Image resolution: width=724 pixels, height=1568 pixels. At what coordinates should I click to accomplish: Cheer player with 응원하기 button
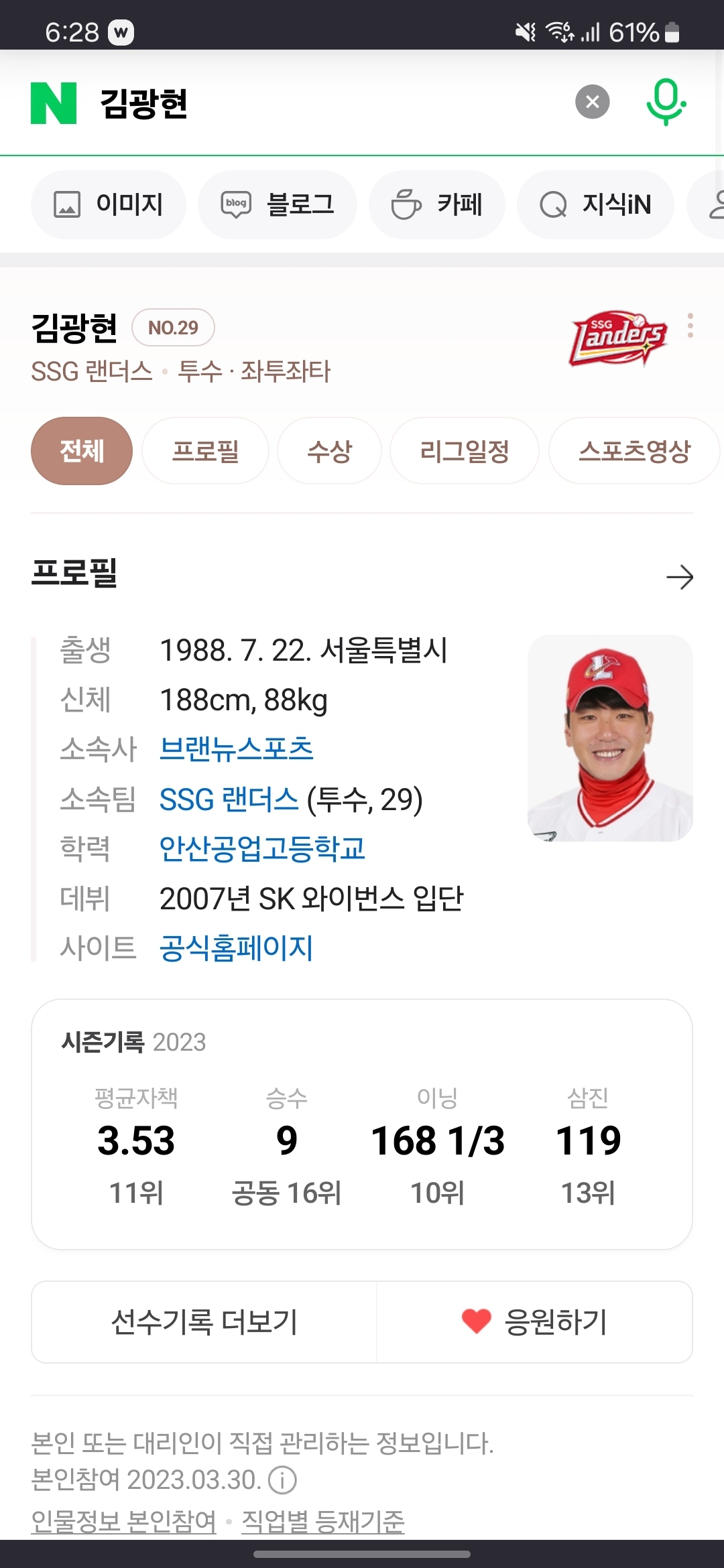point(534,1322)
